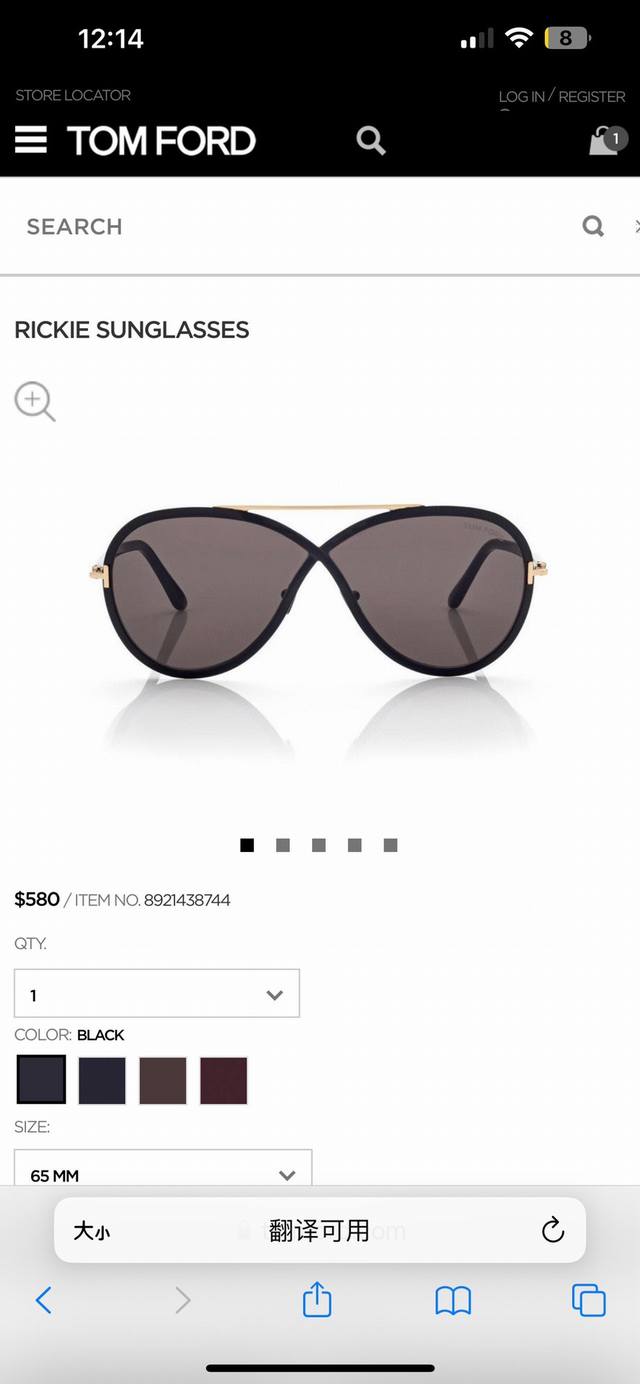Open the Store Locator link
The width and height of the screenshot is (640, 1384).
73,95
